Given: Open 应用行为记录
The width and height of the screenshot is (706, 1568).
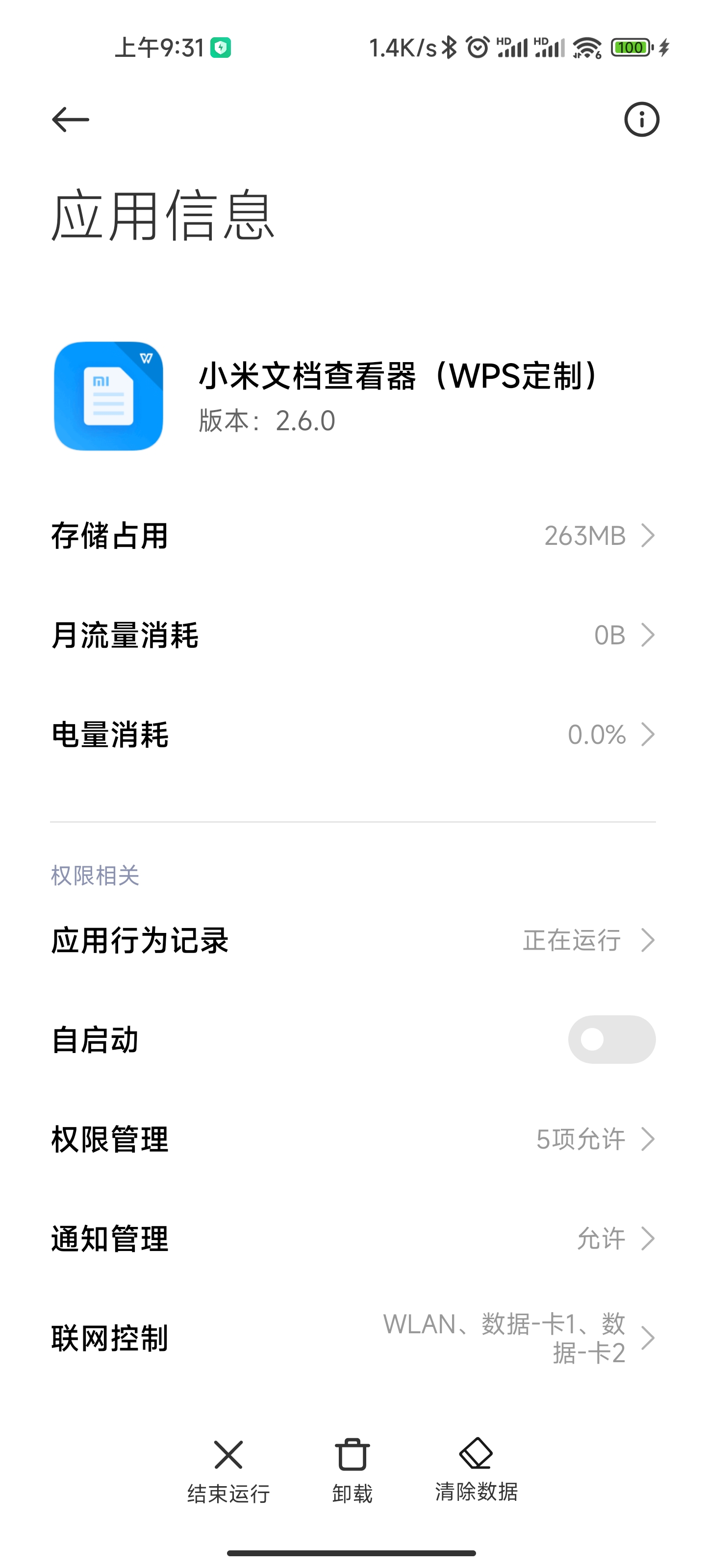Looking at the screenshot, I should click(353, 940).
